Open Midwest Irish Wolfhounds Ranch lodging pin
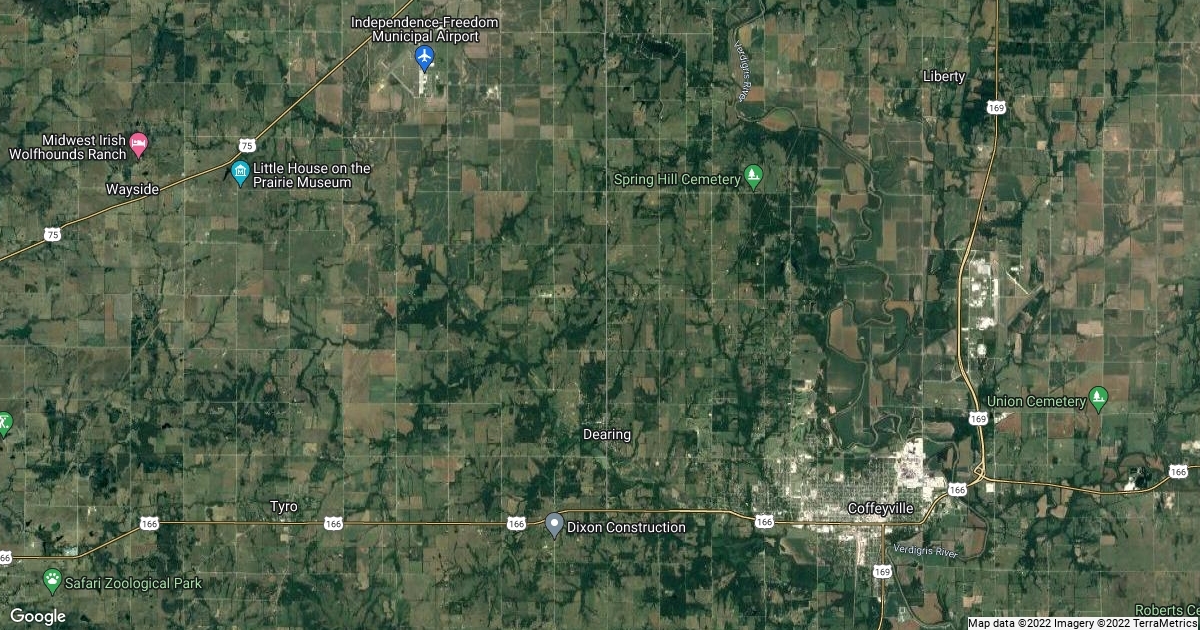Image resolution: width=1200 pixels, height=630 pixels. 139,145
